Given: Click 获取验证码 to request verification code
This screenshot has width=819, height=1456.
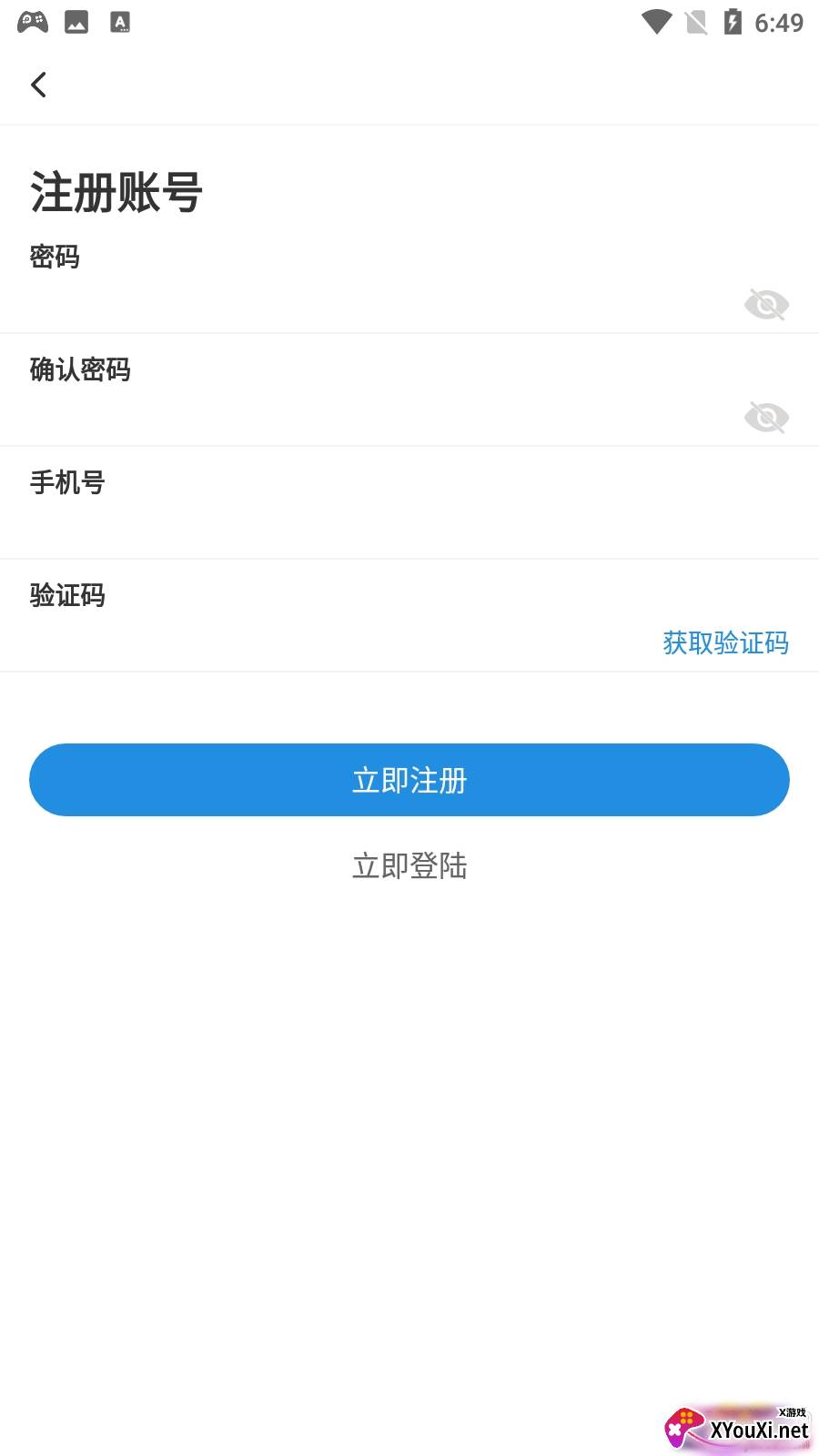Looking at the screenshot, I should (725, 643).
